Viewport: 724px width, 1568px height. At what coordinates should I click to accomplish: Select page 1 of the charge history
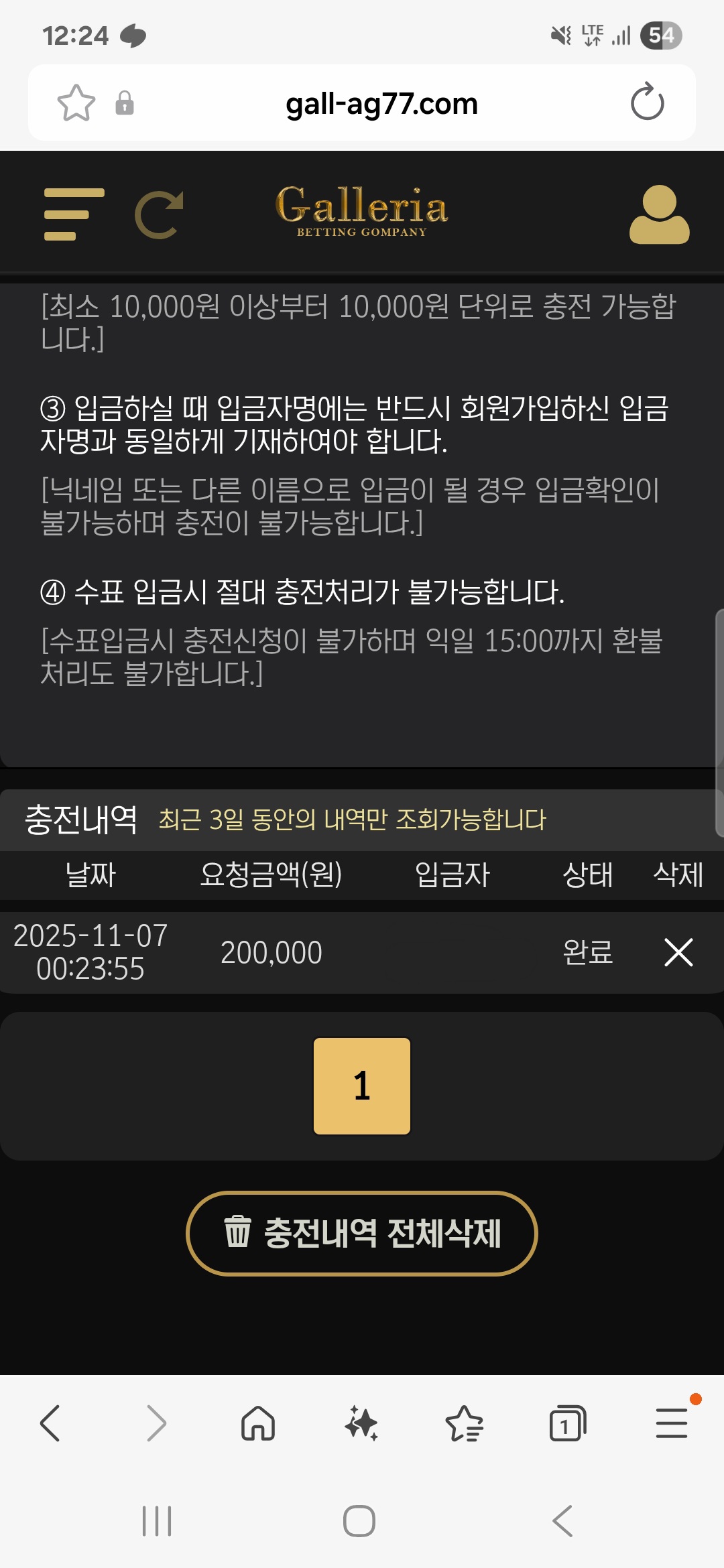362,1086
